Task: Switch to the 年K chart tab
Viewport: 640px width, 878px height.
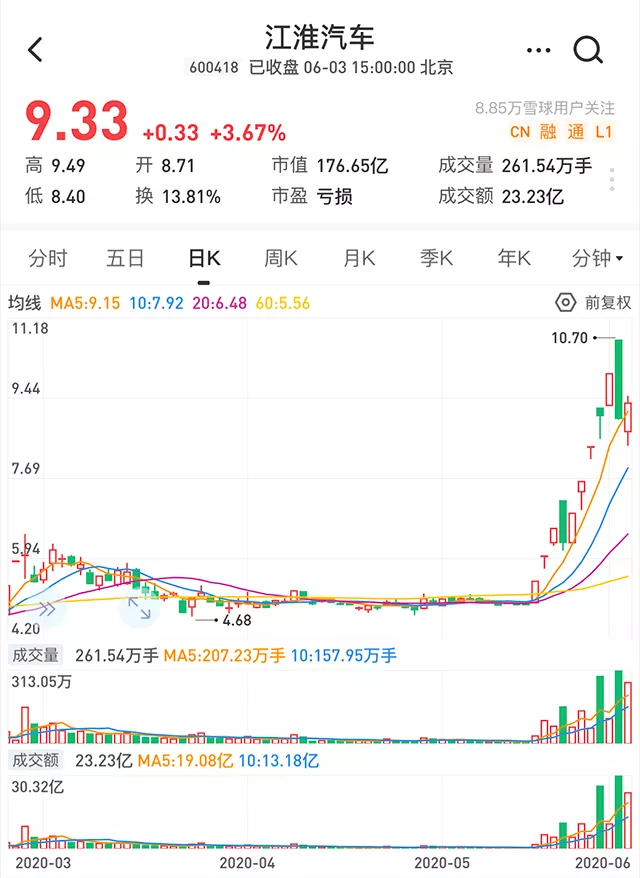Action: click(x=514, y=259)
